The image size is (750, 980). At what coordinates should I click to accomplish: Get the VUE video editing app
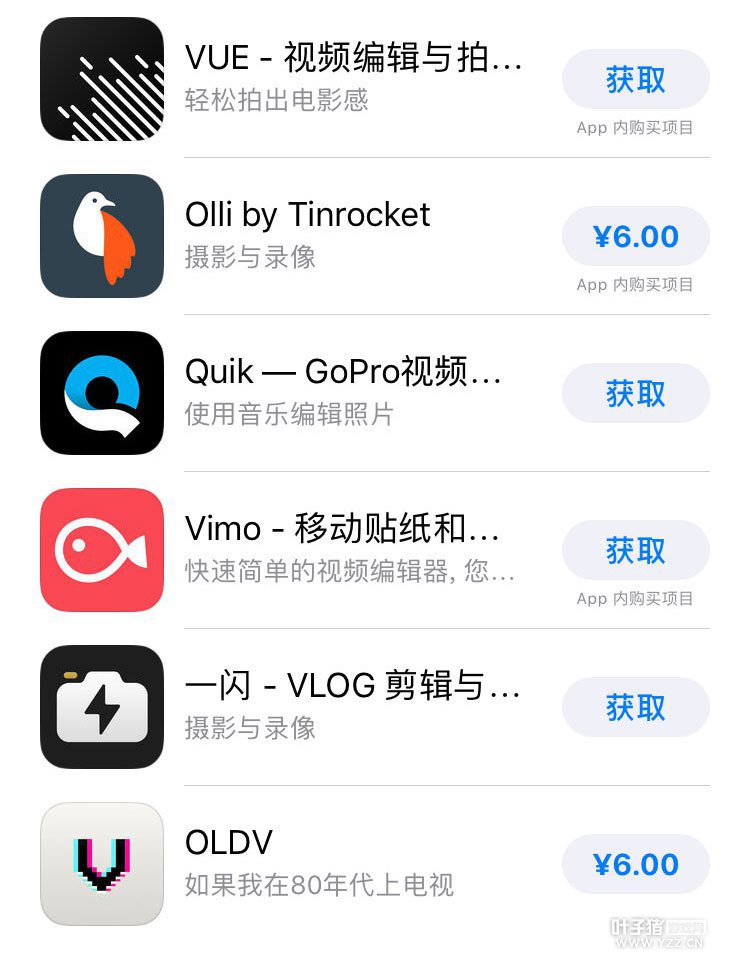click(x=635, y=80)
